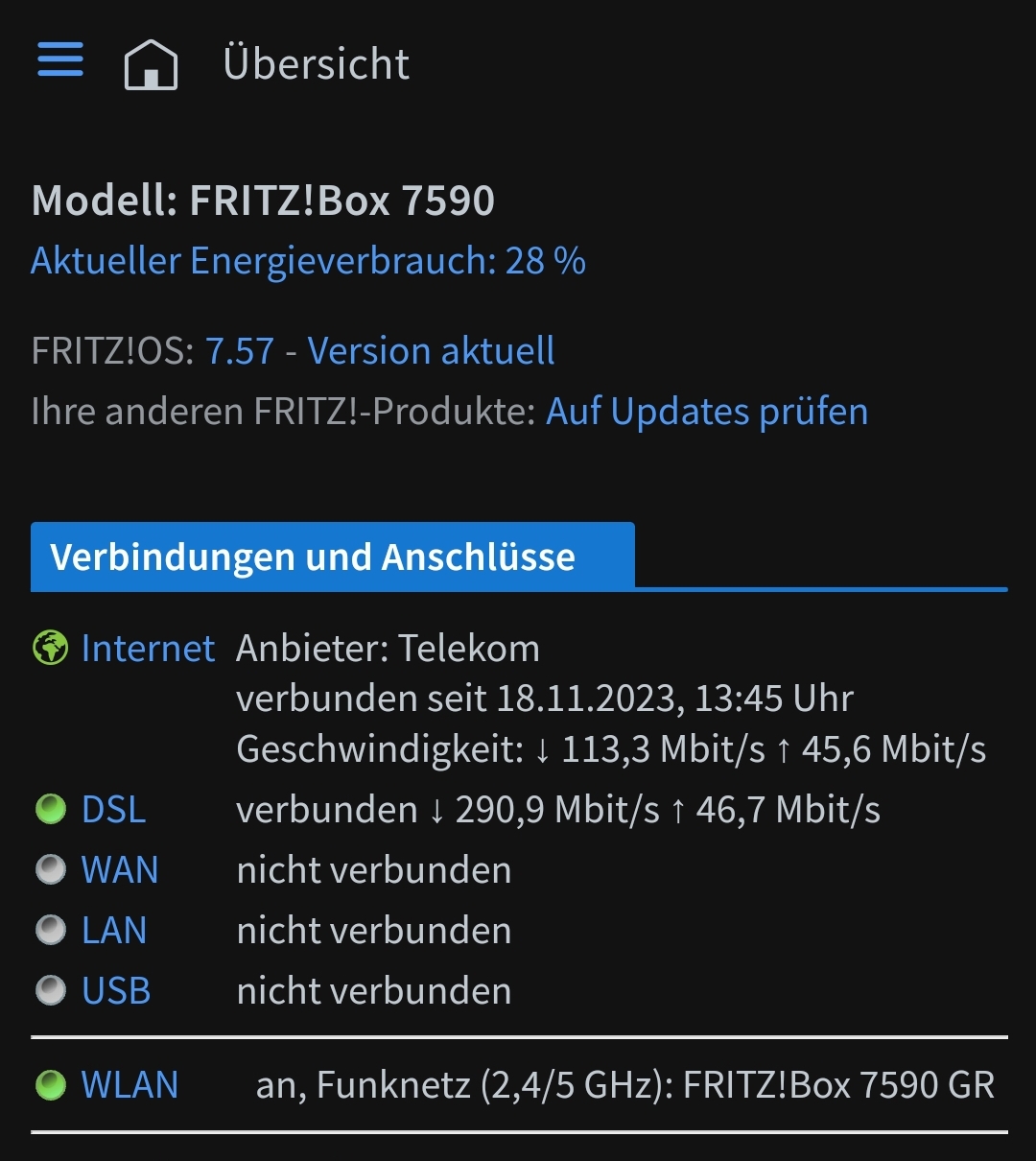Open Aktueller Energieverbrauch details
The height and width of the screenshot is (1161, 1036).
pos(308,261)
